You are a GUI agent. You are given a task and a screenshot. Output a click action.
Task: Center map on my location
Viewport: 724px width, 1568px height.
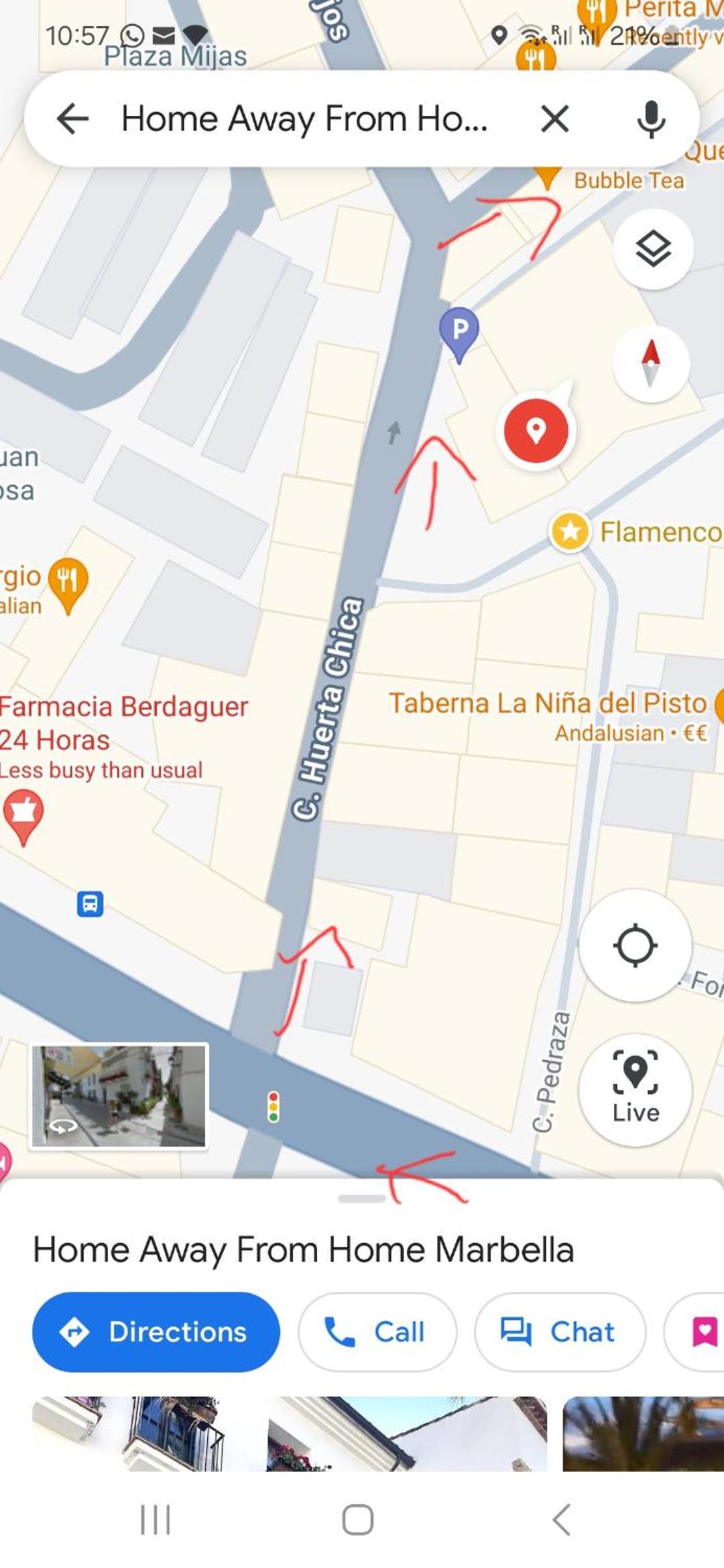[635, 945]
